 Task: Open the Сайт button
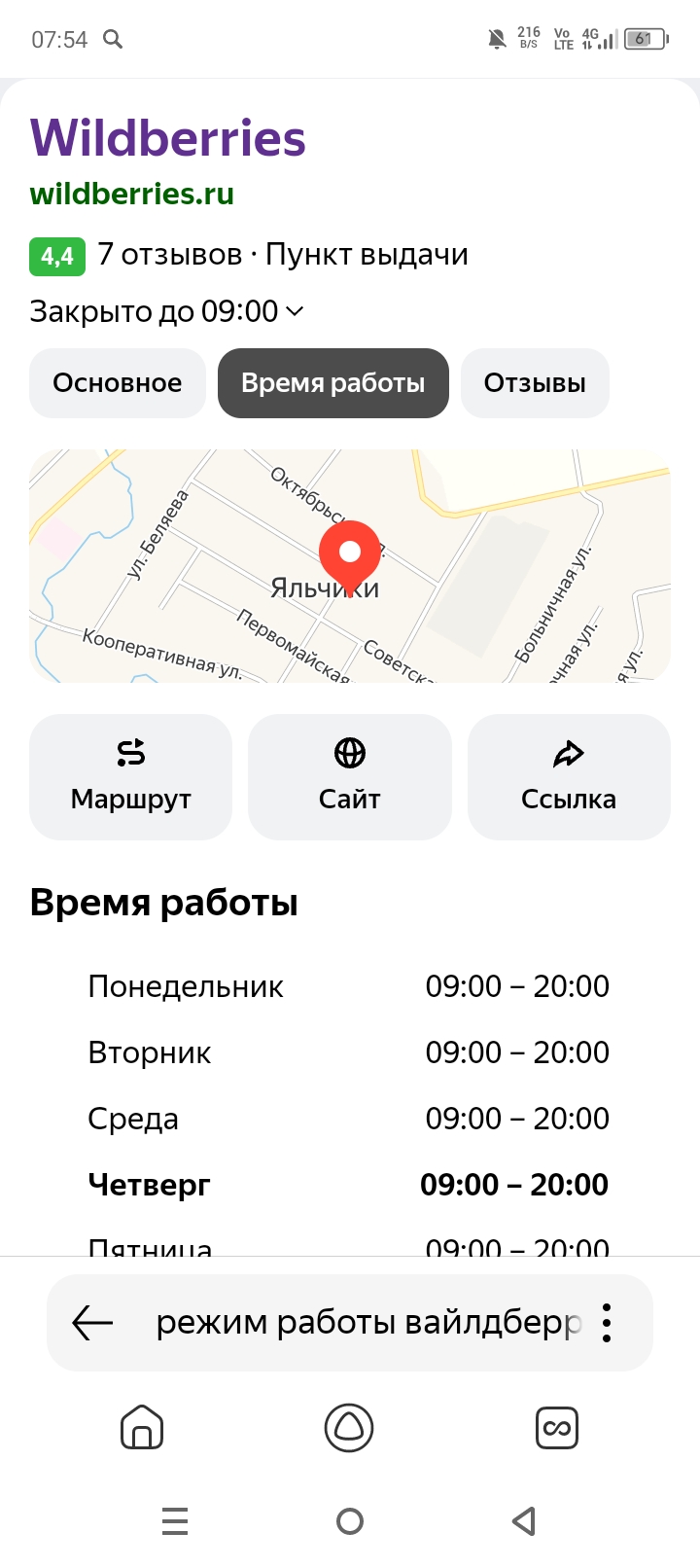click(350, 776)
